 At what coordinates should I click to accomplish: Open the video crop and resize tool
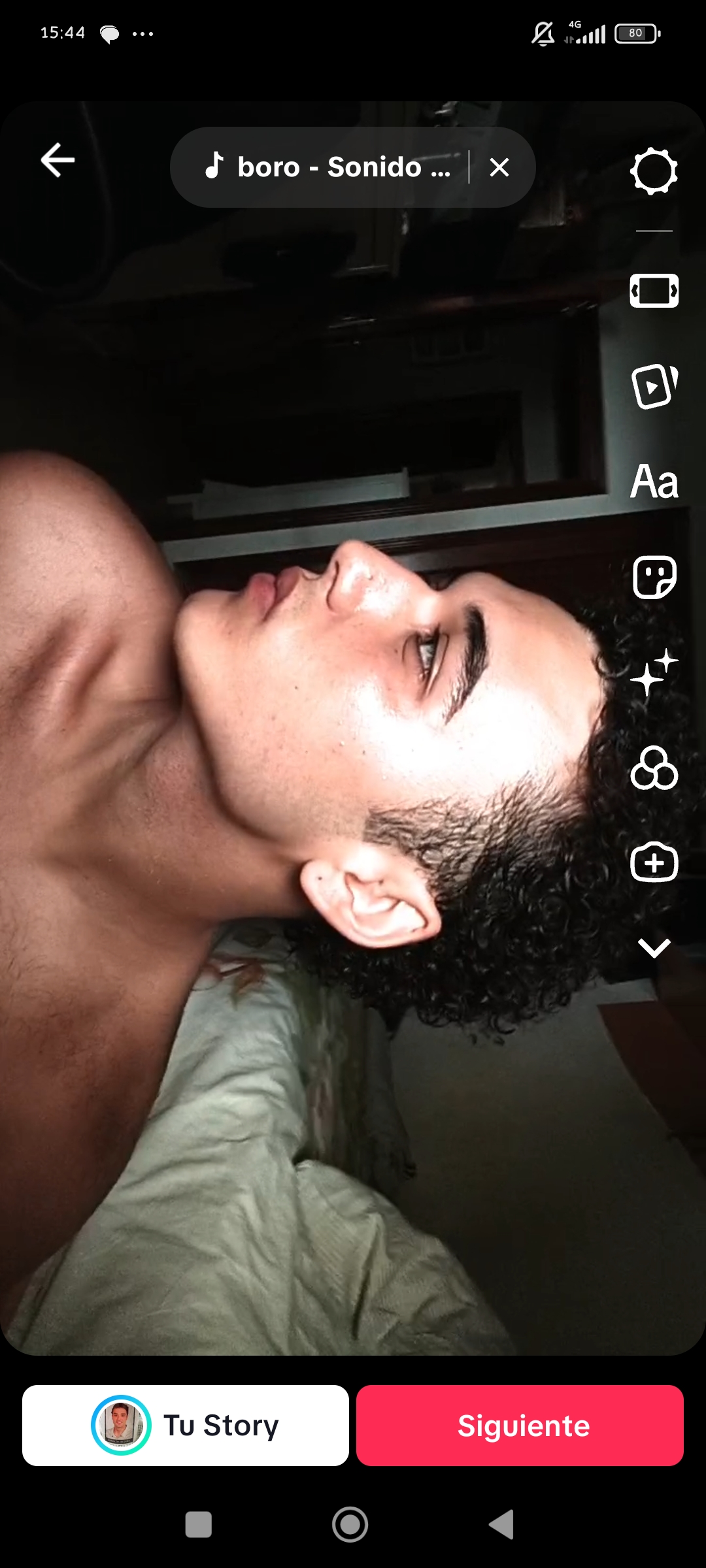pos(654,291)
